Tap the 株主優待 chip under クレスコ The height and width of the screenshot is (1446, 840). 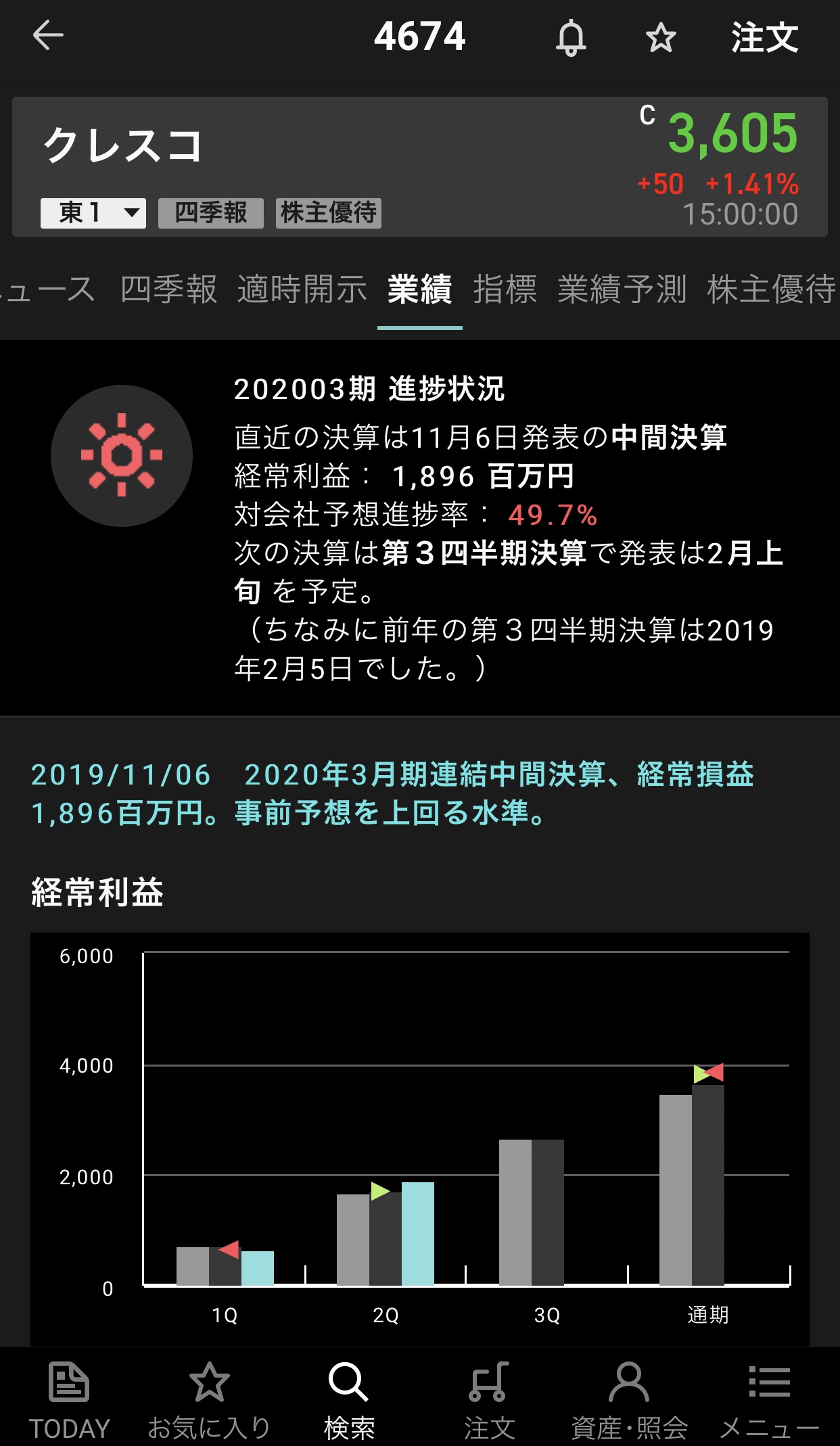click(329, 213)
